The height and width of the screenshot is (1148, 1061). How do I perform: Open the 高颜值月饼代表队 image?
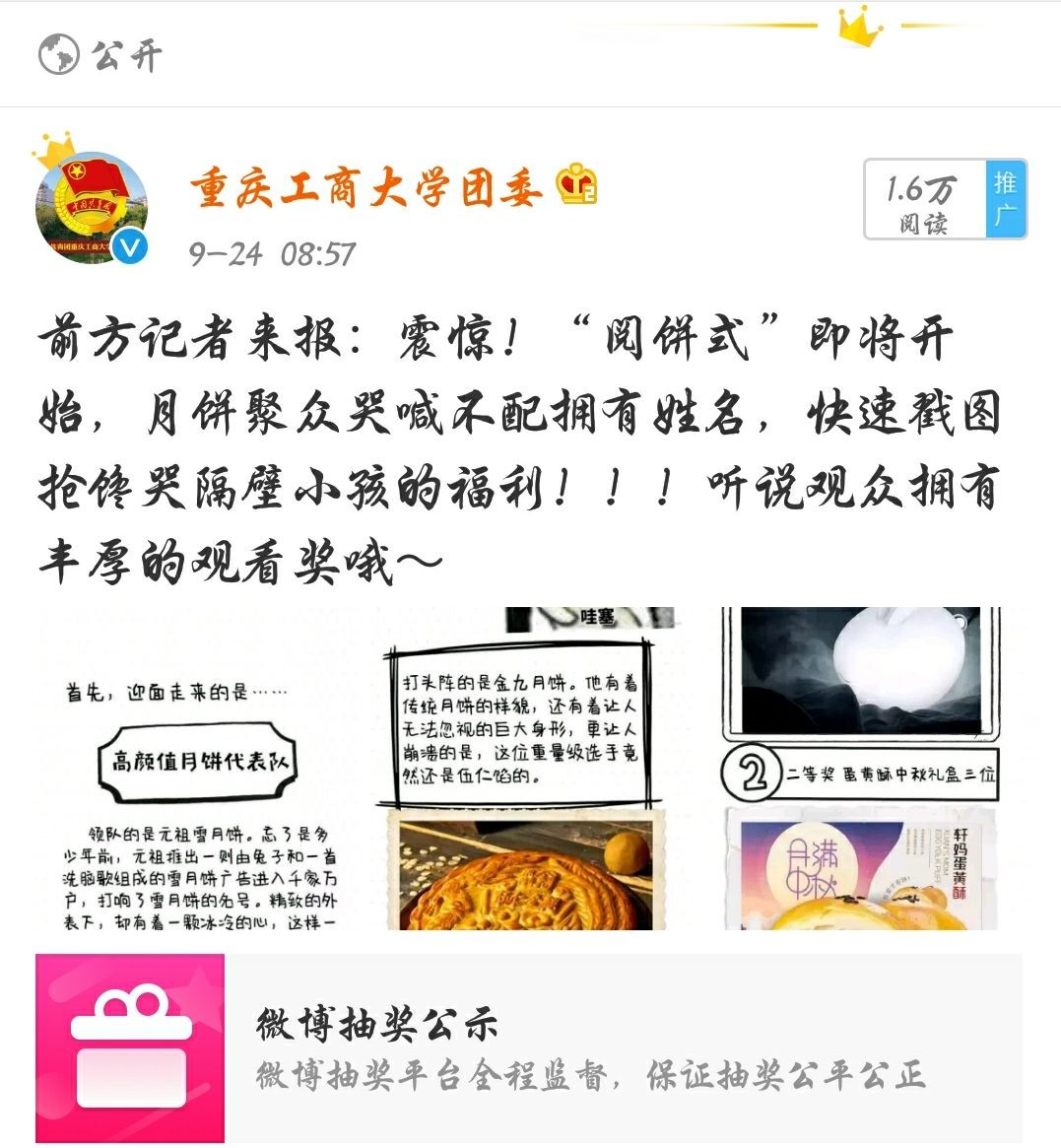(x=200, y=769)
